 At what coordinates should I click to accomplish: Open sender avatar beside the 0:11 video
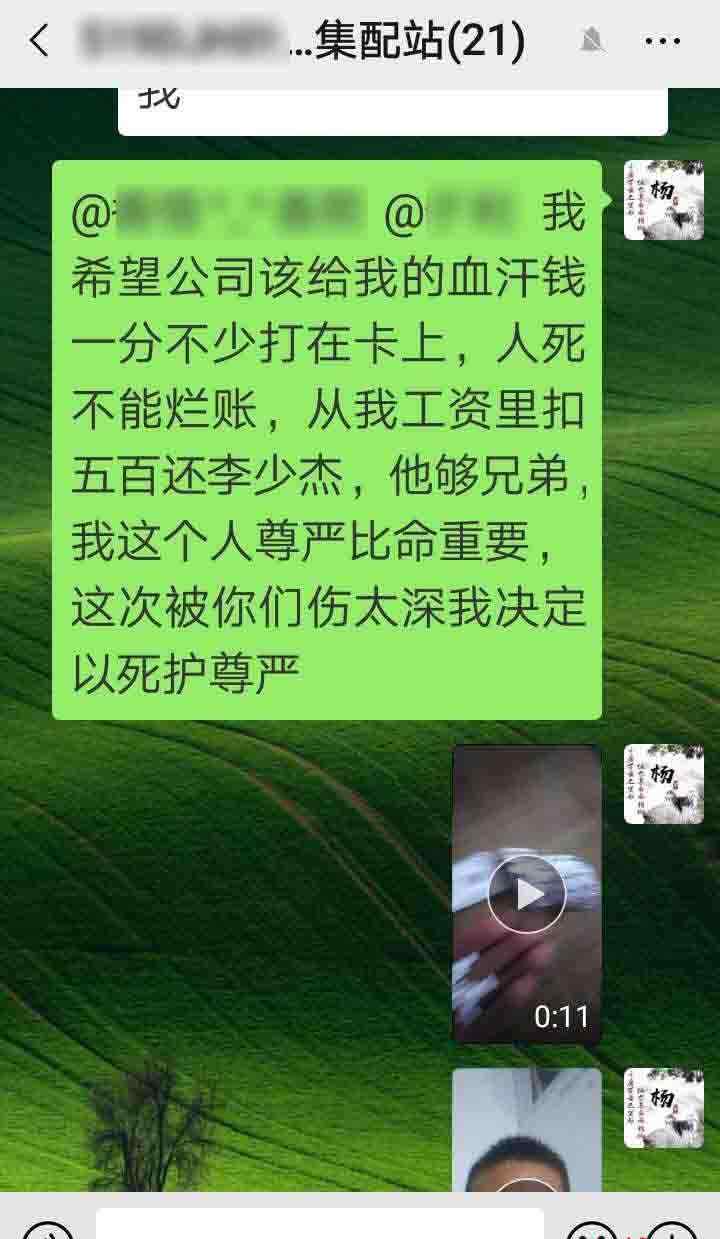[x=664, y=784]
